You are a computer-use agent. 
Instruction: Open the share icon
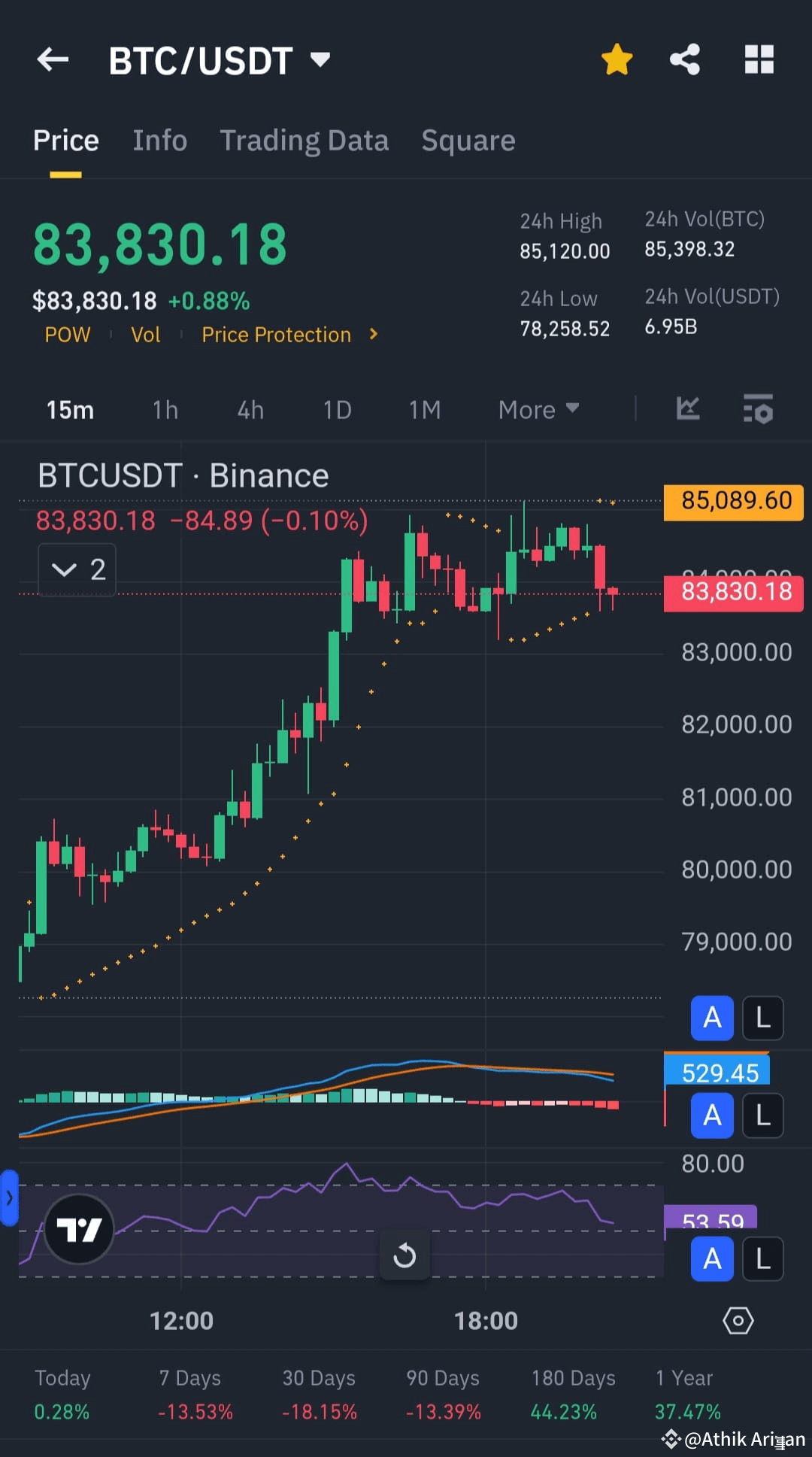(x=684, y=60)
